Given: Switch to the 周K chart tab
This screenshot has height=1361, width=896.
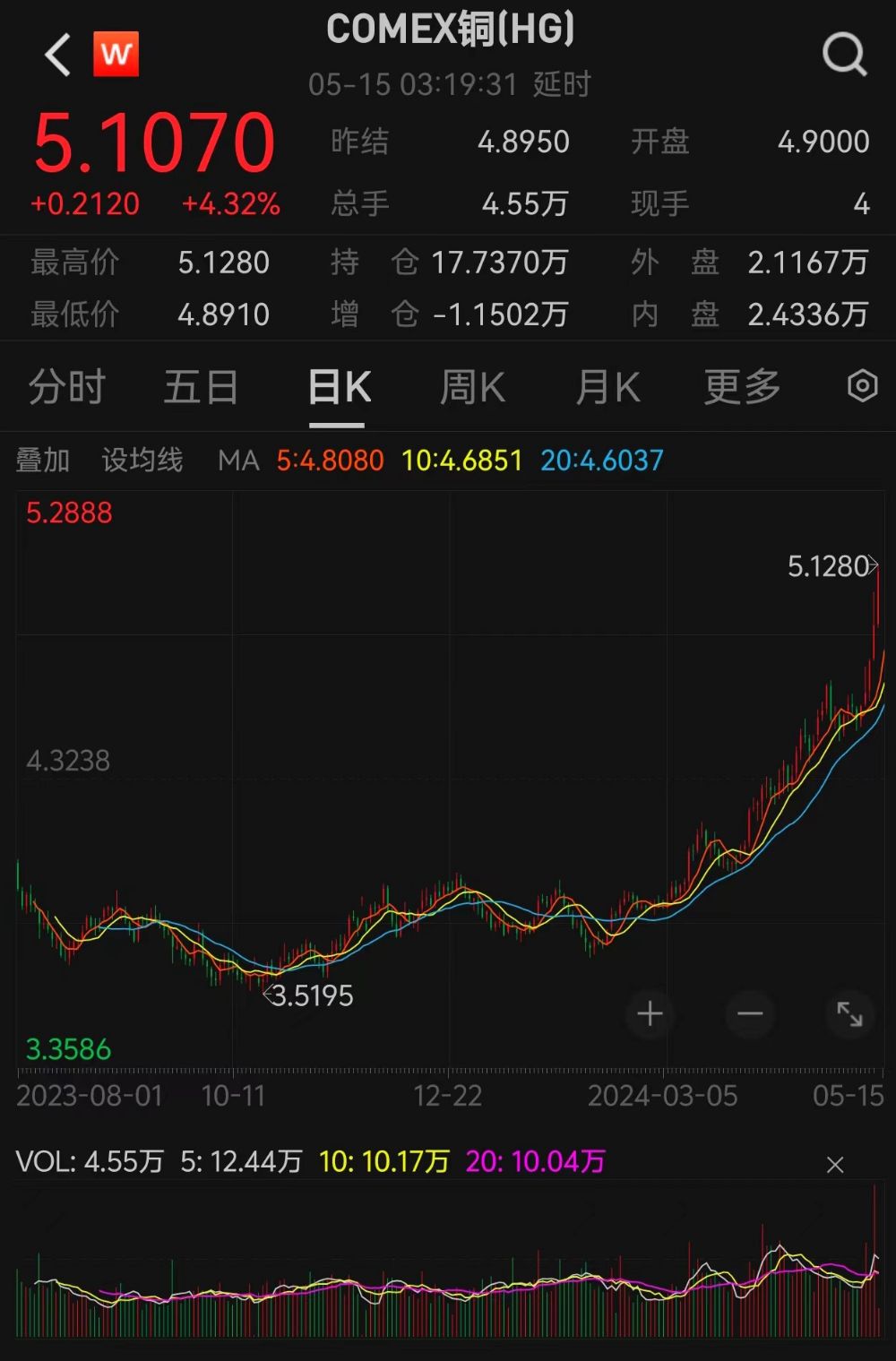Looking at the screenshot, I should 472,388.
